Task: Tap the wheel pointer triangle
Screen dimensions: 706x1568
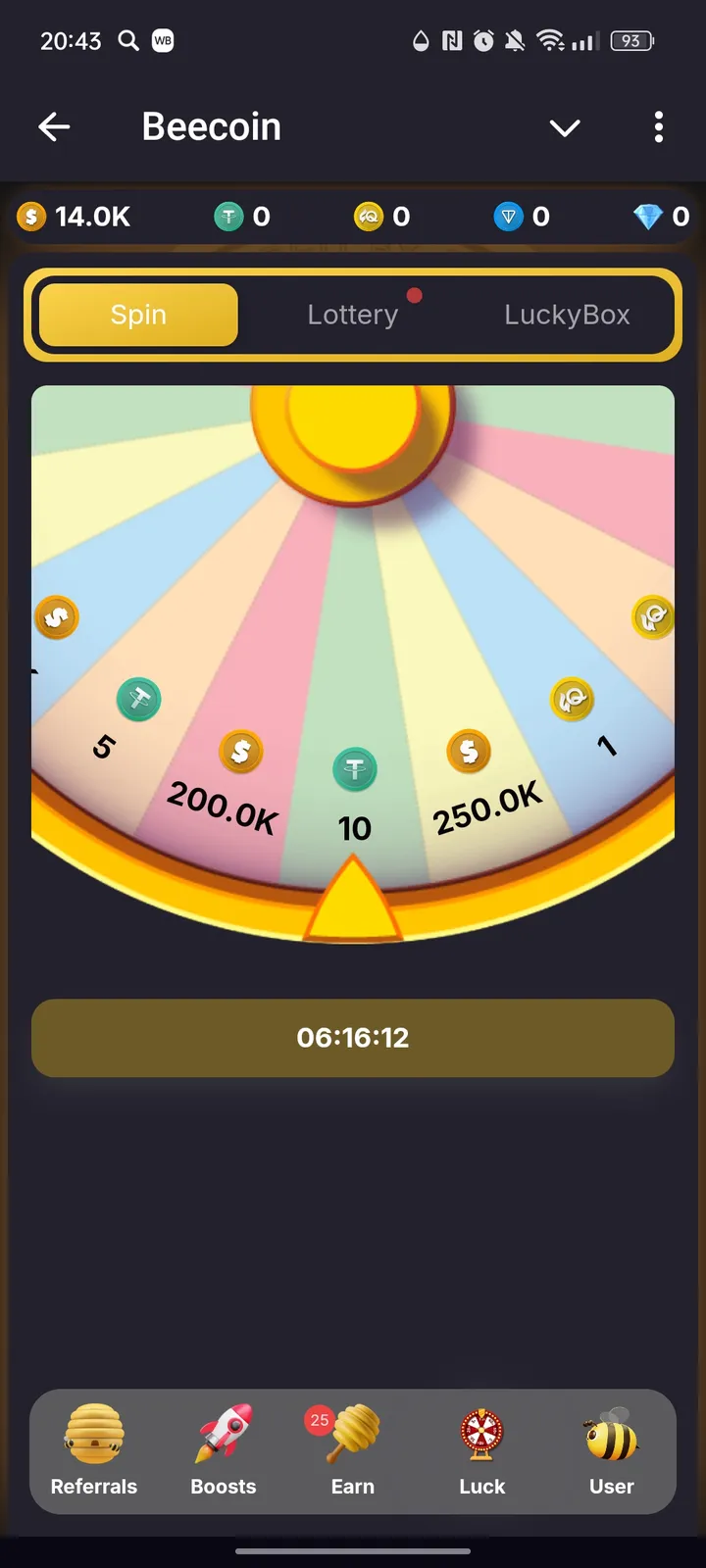Action: 353,902
